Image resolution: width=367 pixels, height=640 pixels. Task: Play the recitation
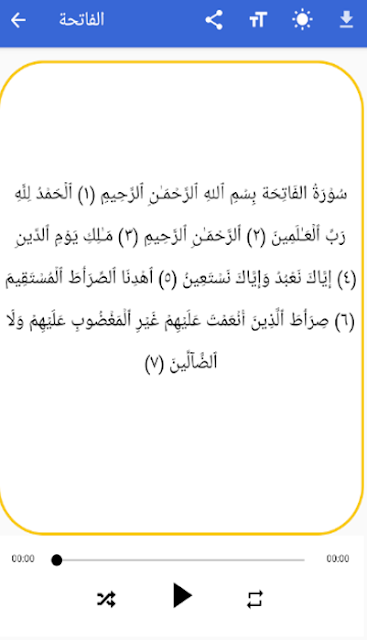182,596
